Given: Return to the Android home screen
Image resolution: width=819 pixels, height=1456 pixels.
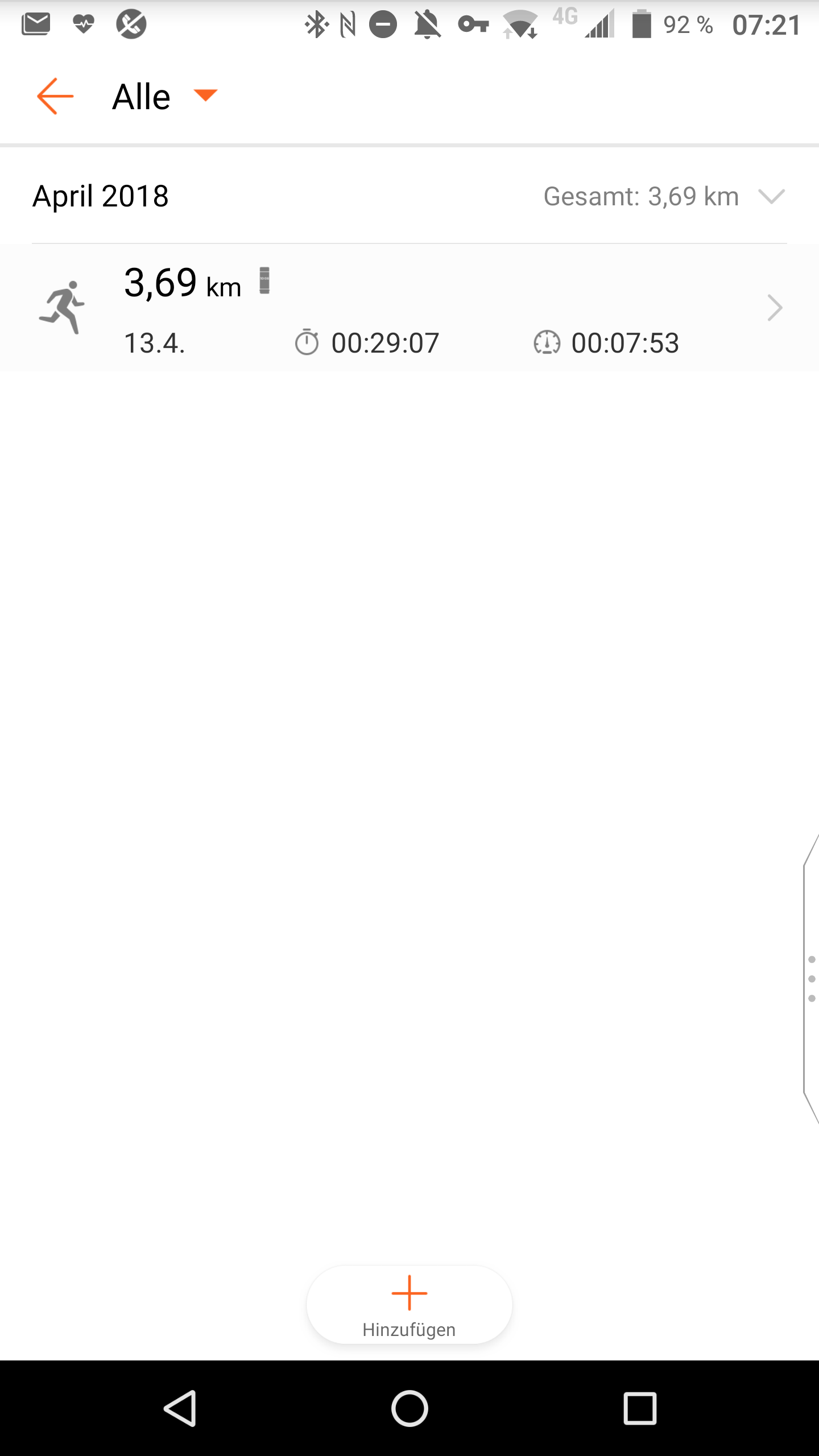Looking at the screenshot, I should [409, 1408].
